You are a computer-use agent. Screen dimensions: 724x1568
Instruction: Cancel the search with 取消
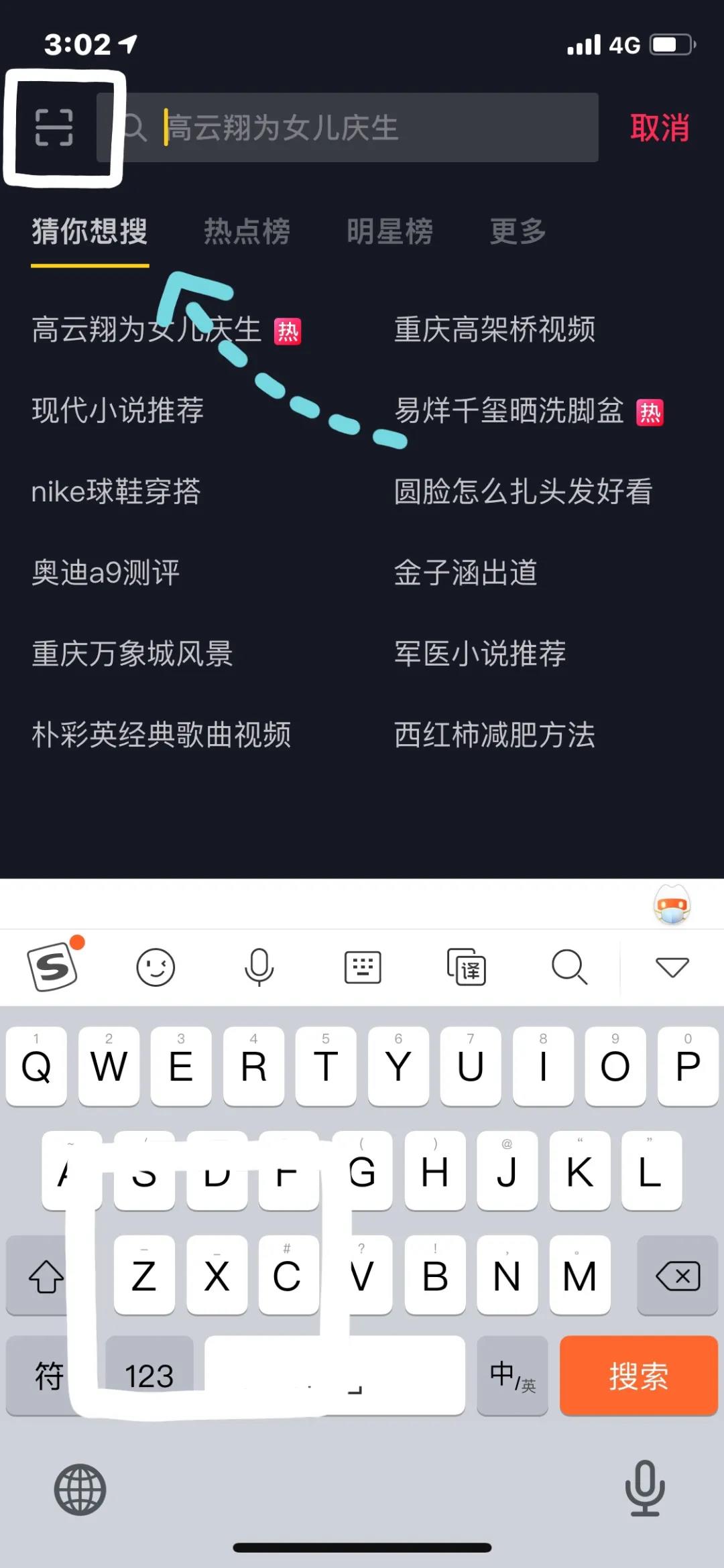(x=660, y=127)
